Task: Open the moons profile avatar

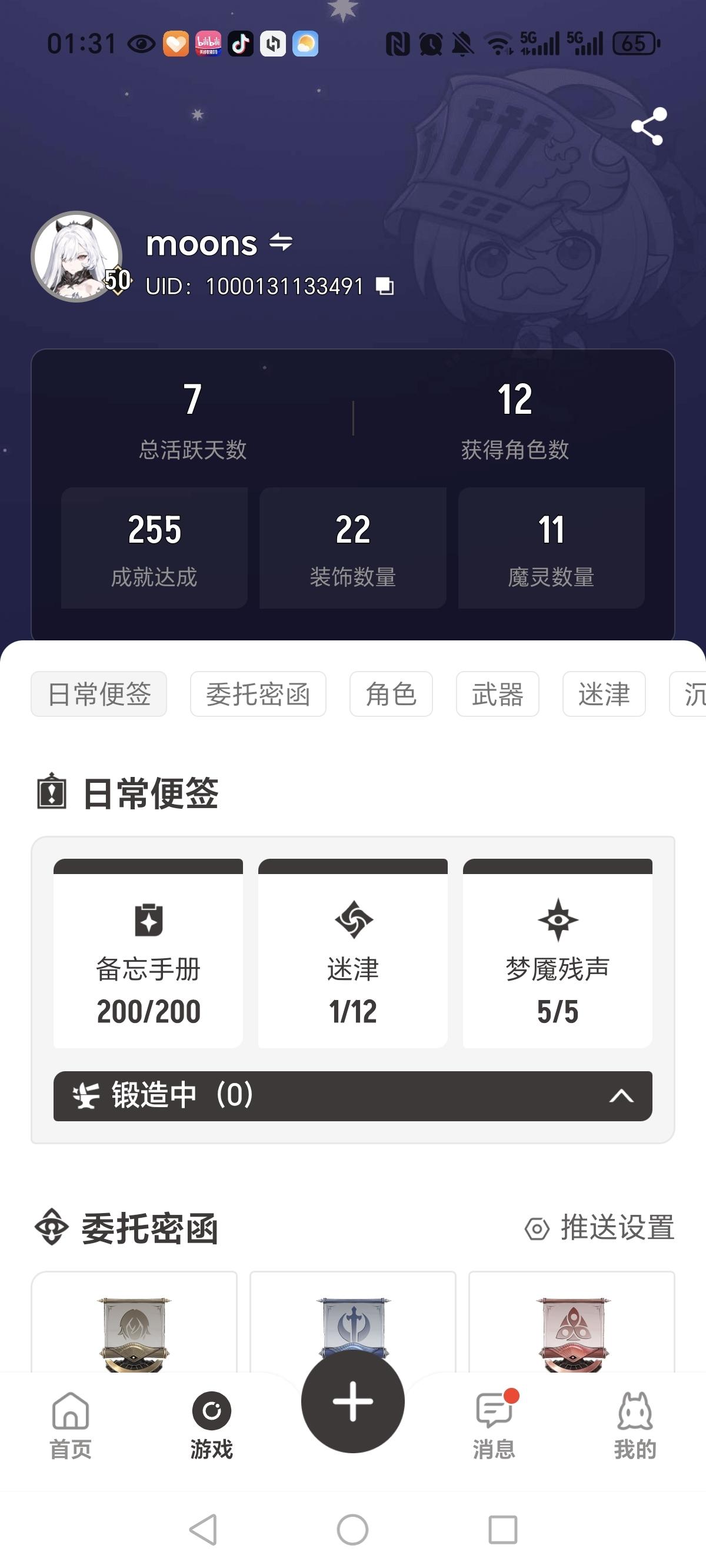Action: pyautogui.click(x=76, y=256)
